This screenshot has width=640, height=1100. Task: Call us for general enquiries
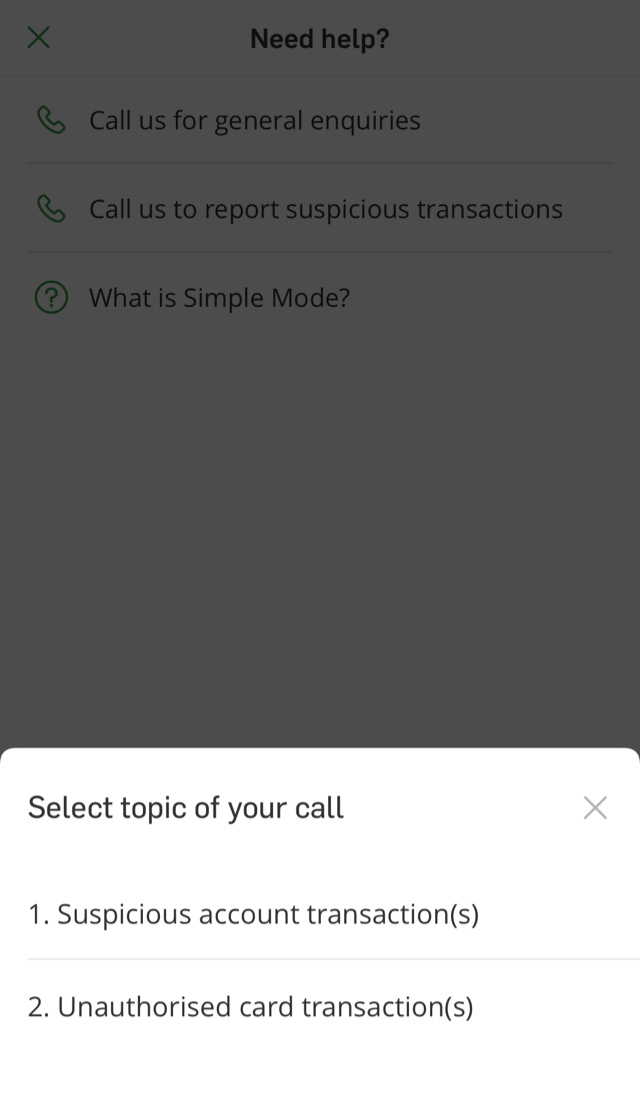pos(320,120)
